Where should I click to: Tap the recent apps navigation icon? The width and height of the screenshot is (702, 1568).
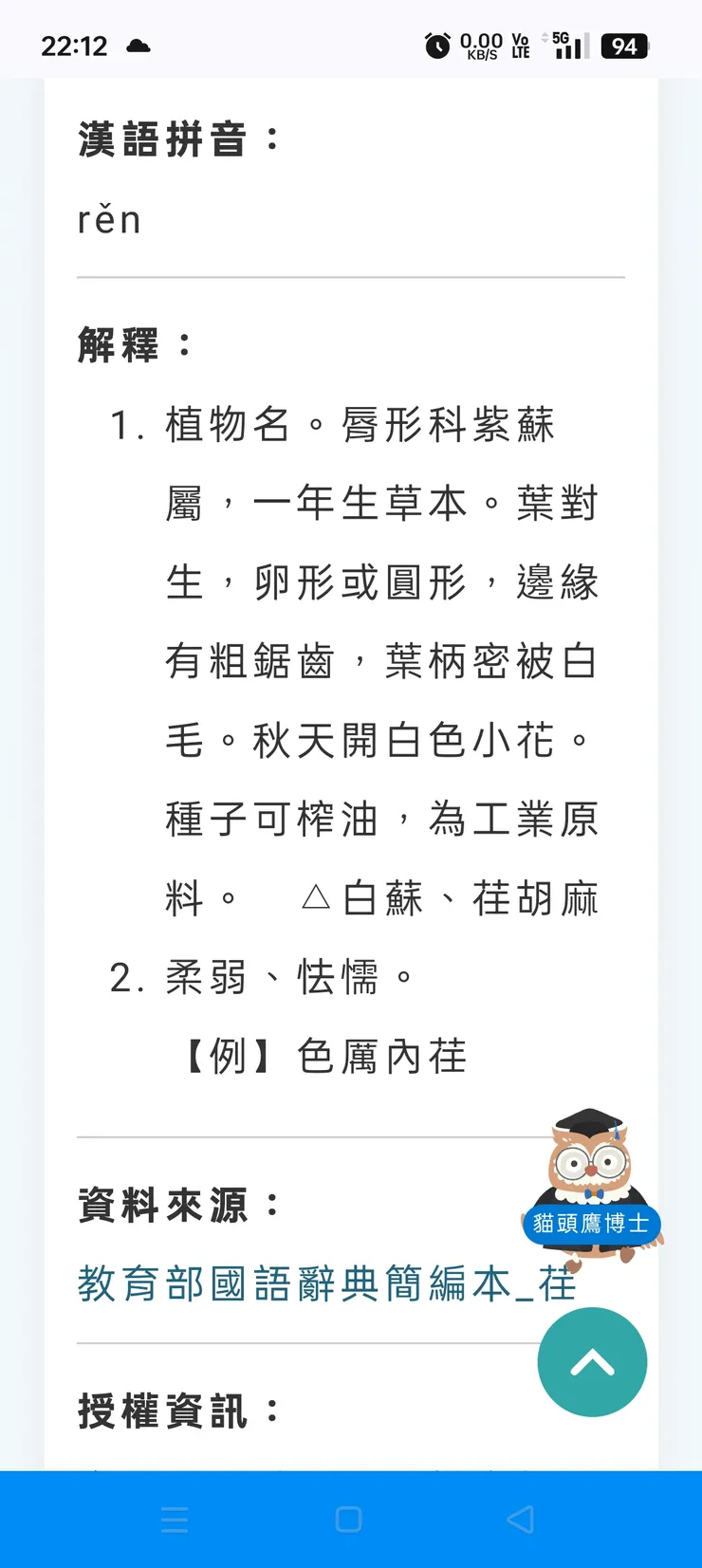coord(175,1518)
